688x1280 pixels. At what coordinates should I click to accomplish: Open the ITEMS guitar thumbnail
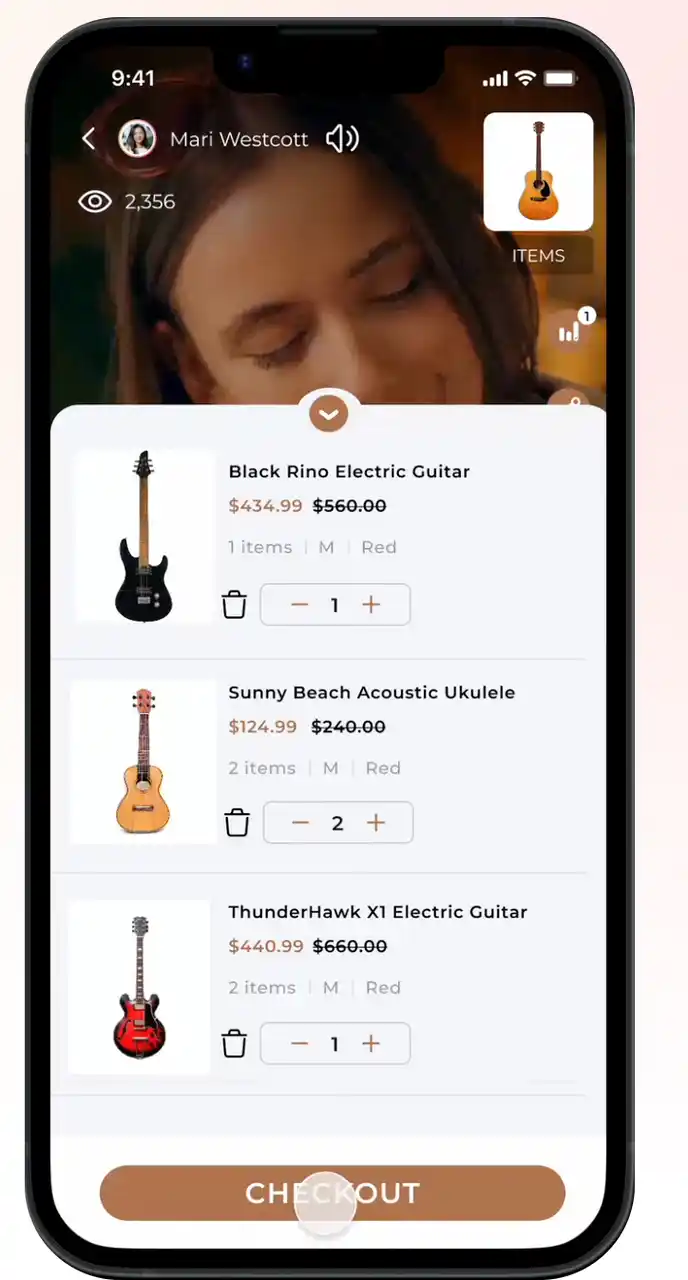tap(538, 172)
